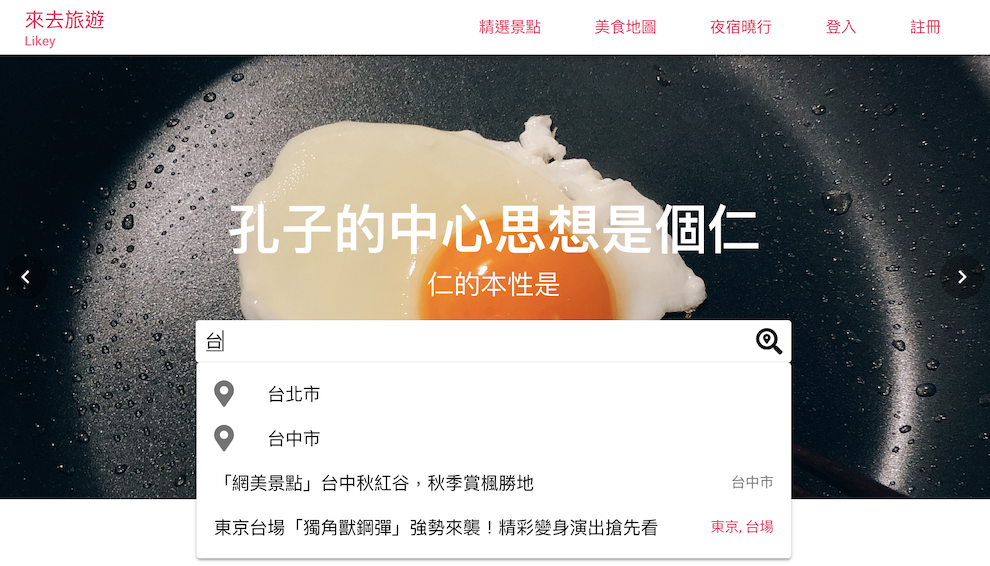This screenshot has width=990, height=566.
Task: Open 夜宿曉行 from the top menu
Action: 741,27
